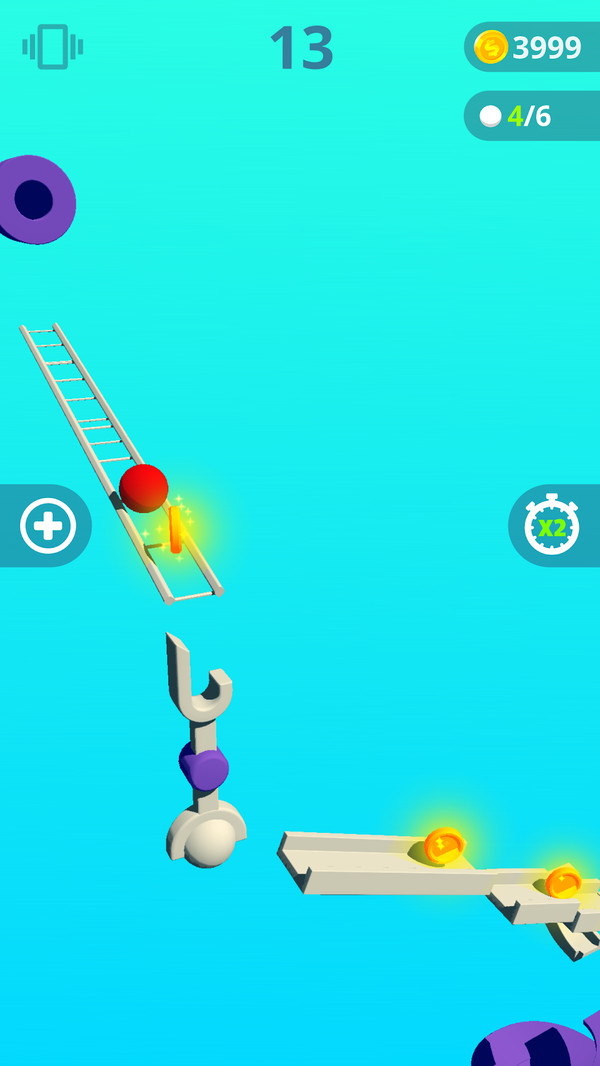The width and height of the screenshot is (600, 1066).
Task: Tap the plus button to add a ball
Action: [x=48, y=526]
